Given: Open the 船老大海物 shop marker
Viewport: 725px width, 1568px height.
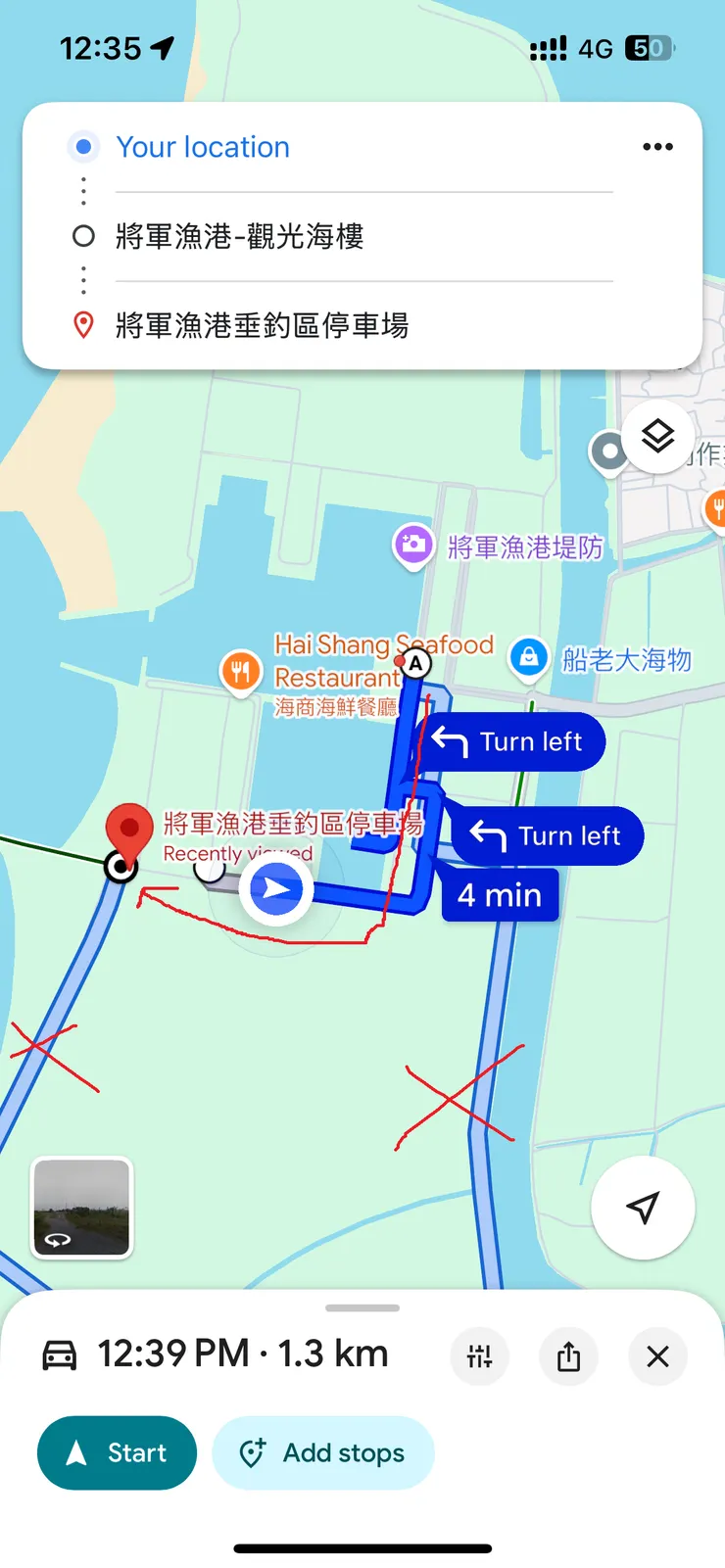Looking at the screenshot, I should coord(529,657).
